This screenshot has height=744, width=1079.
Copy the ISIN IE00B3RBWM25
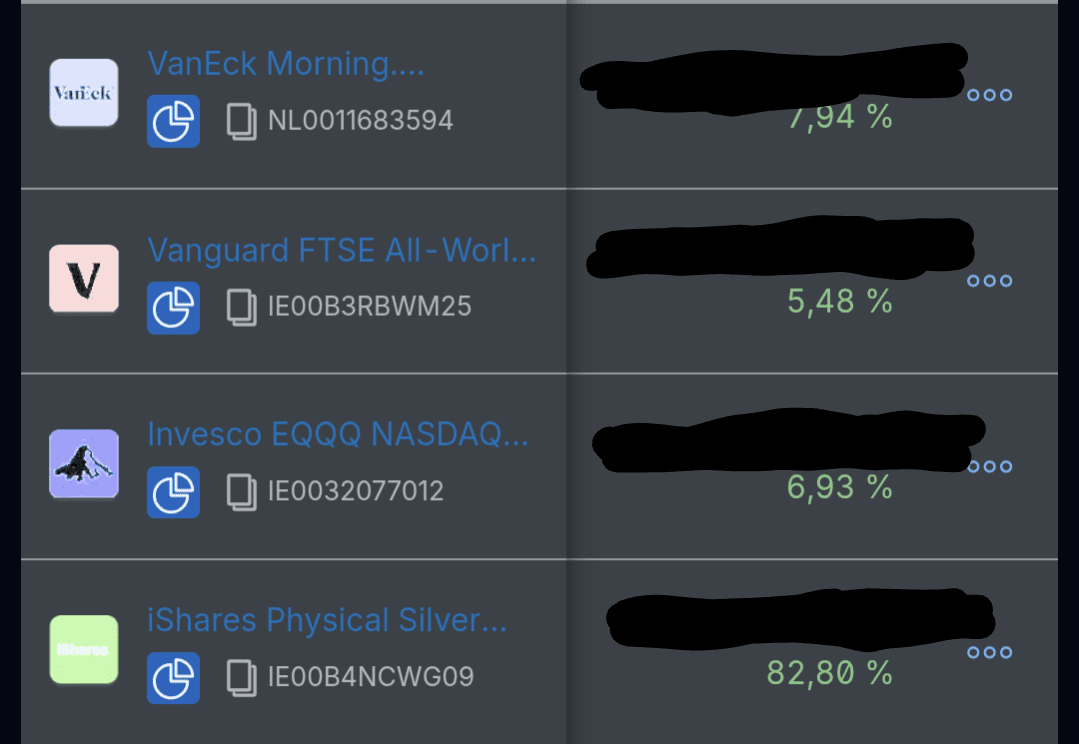[x=242, y=307]
